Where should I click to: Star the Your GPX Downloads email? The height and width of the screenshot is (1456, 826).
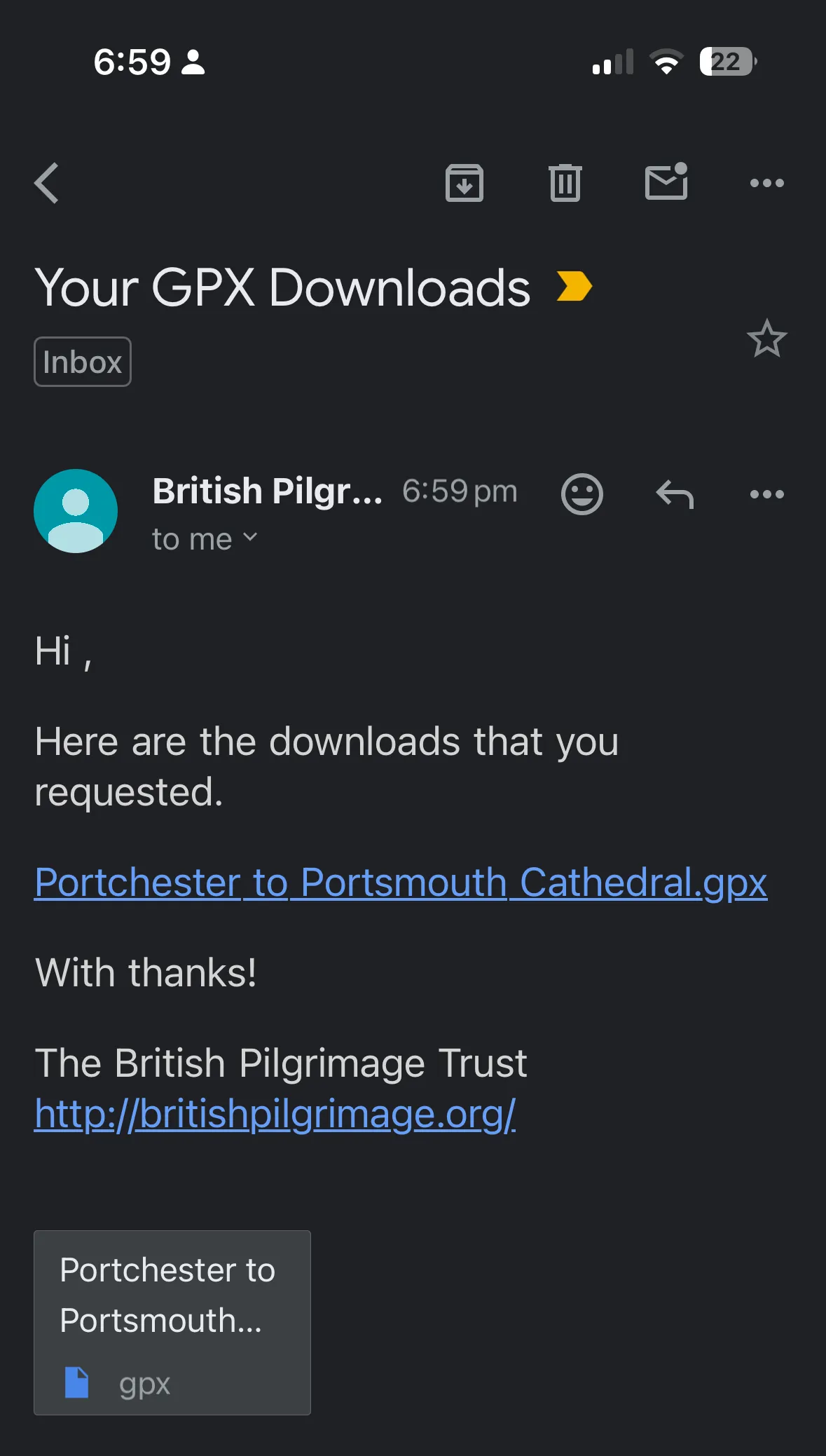(x=766, y=339)
